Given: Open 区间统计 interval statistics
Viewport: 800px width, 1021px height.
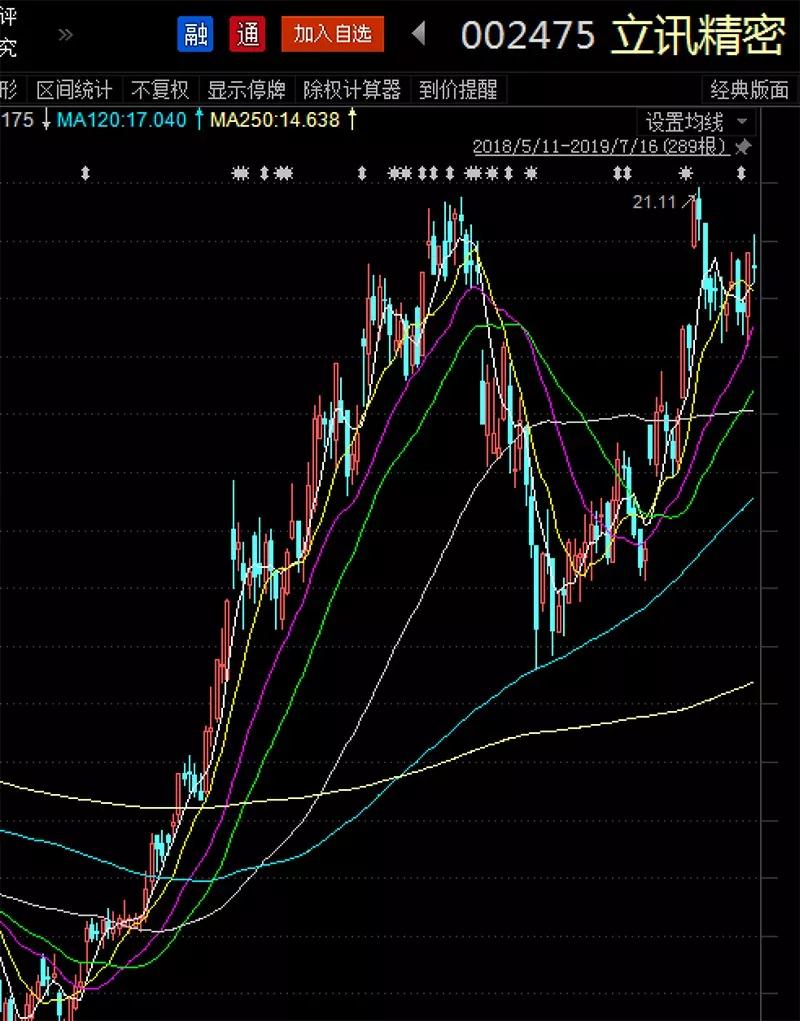Looking at the screenshot, I should click(x=74, y=90).
